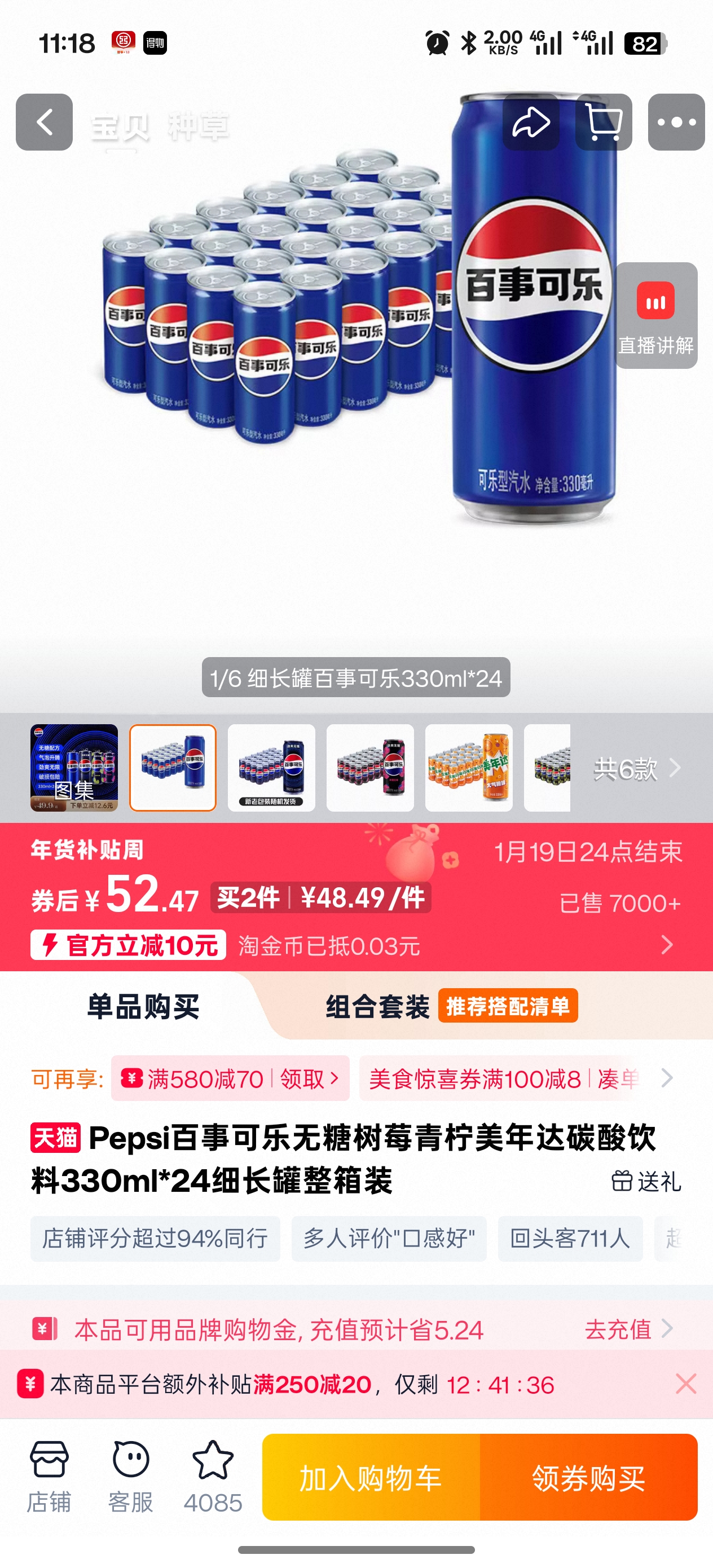Switch to the 种草 tab
This screenshot has width=713, height=1568.
pos(199,126)
